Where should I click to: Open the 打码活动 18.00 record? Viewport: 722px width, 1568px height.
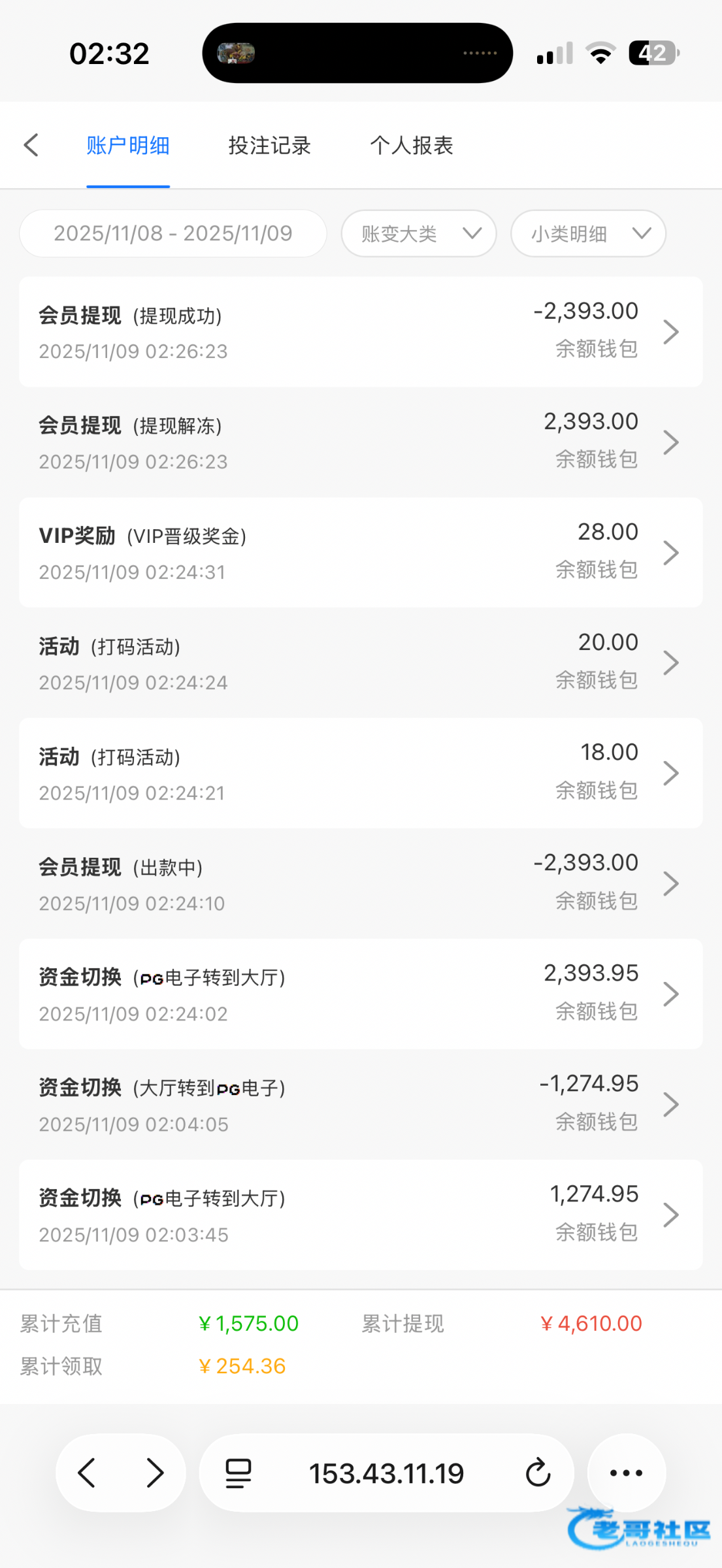click(x=361, y=774)
